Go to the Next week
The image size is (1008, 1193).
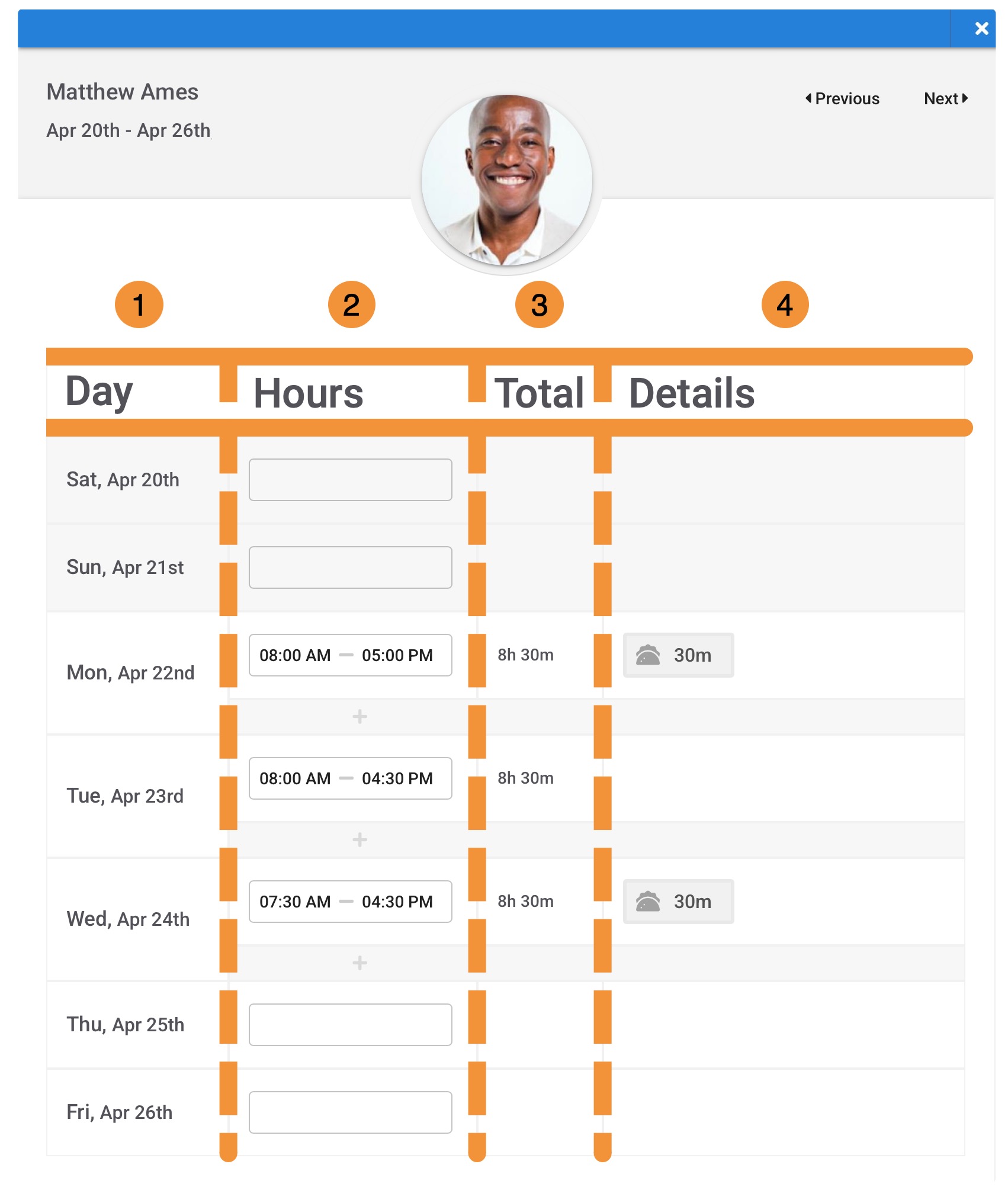tap(945, 98)
